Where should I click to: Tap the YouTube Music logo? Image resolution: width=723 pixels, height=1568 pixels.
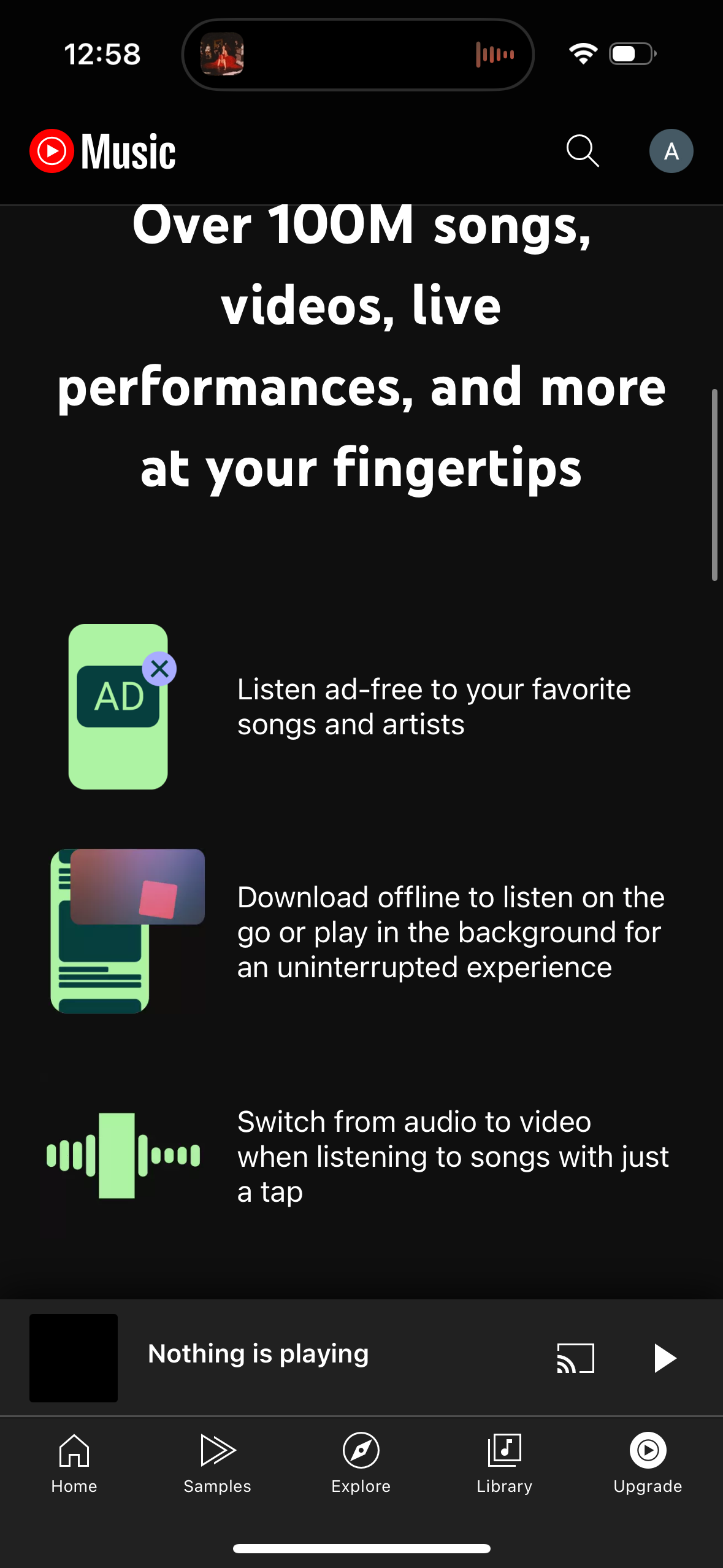pyautogui.click(x=102, y=150)
